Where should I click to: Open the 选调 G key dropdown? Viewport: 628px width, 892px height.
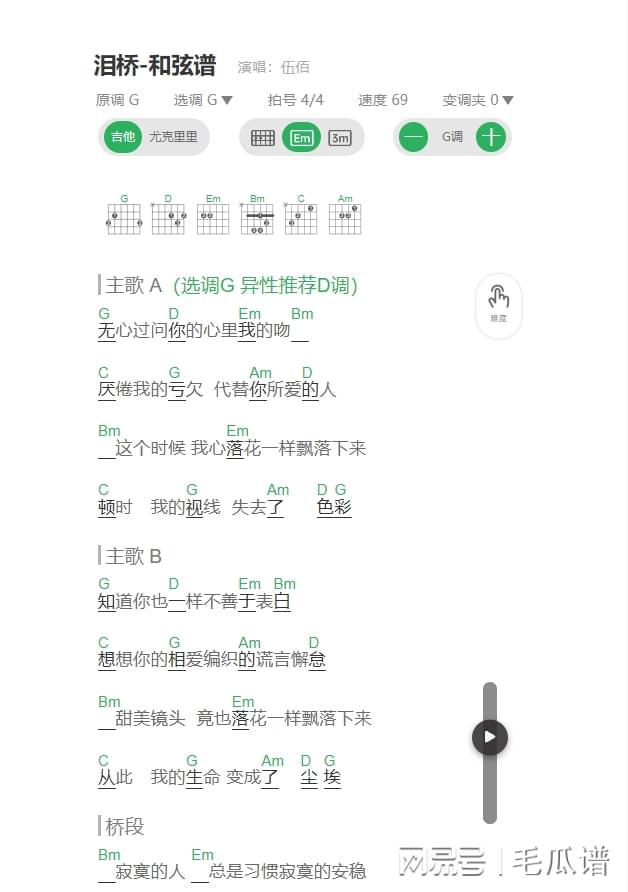[203, 100]
